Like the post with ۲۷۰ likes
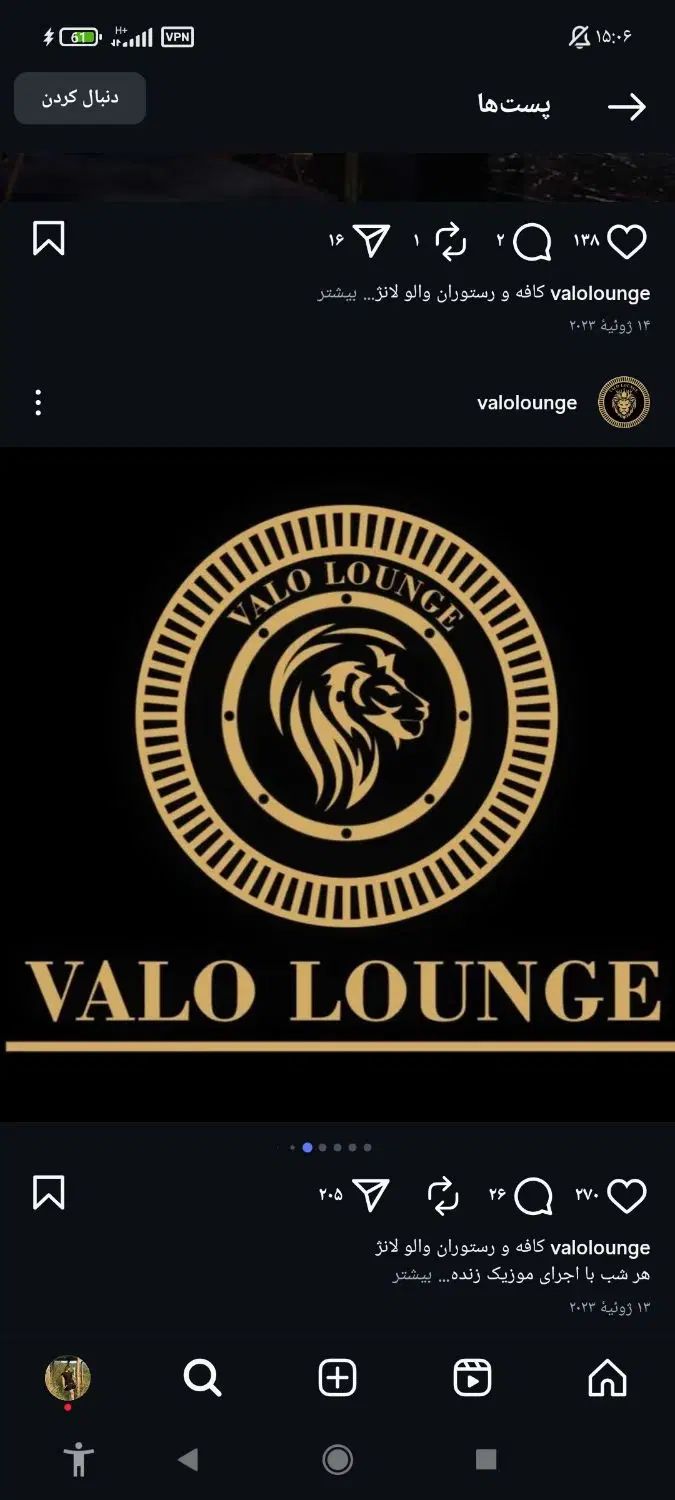Screen dimensions: 675x1500 627,1195
